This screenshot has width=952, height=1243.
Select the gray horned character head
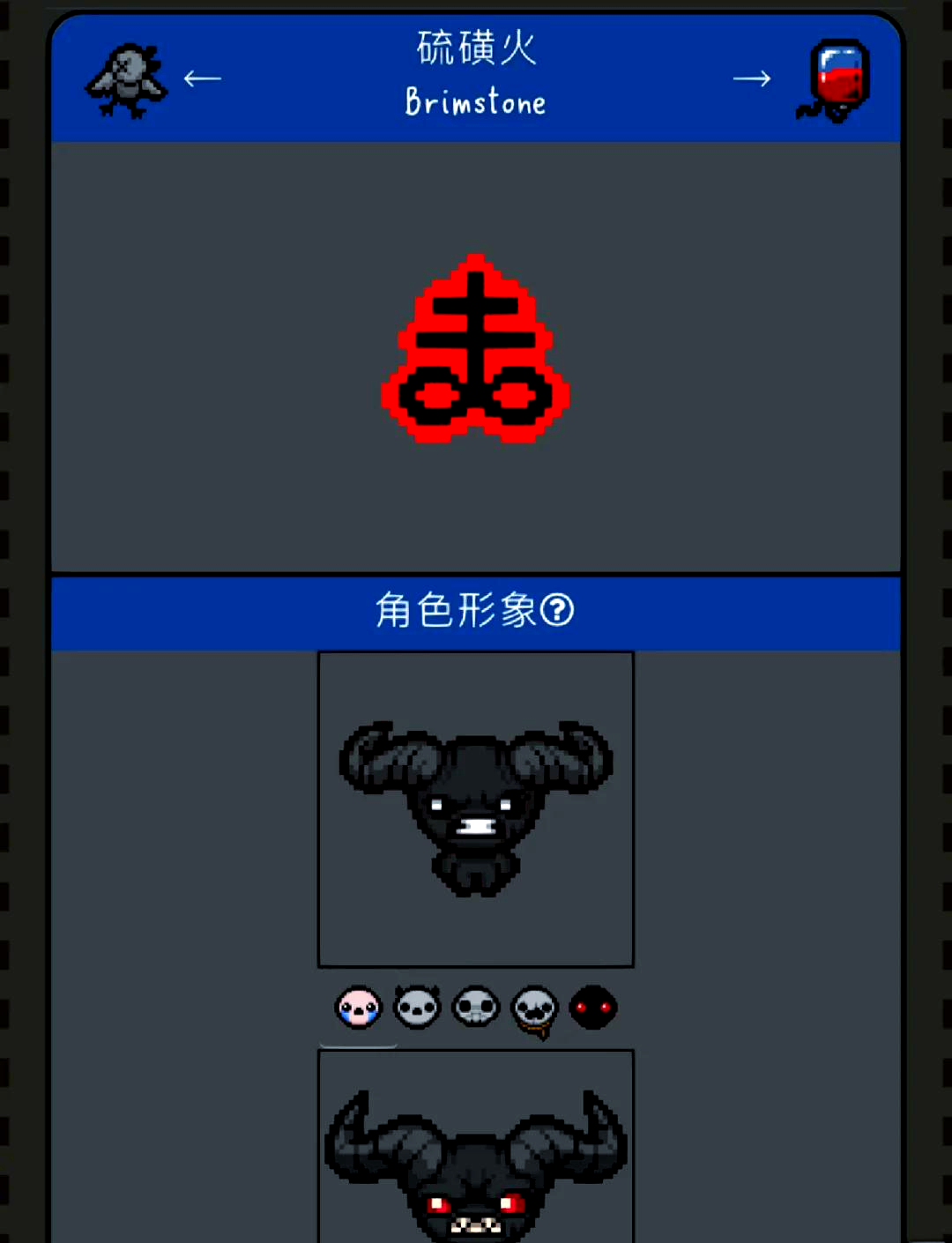(417, 1008)
